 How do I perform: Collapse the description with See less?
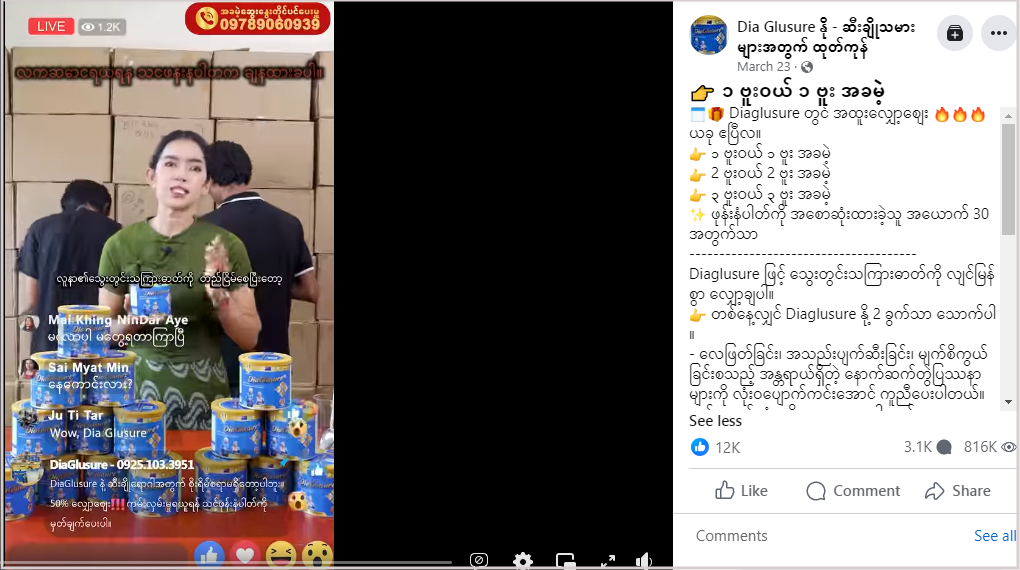click(715, 421)
